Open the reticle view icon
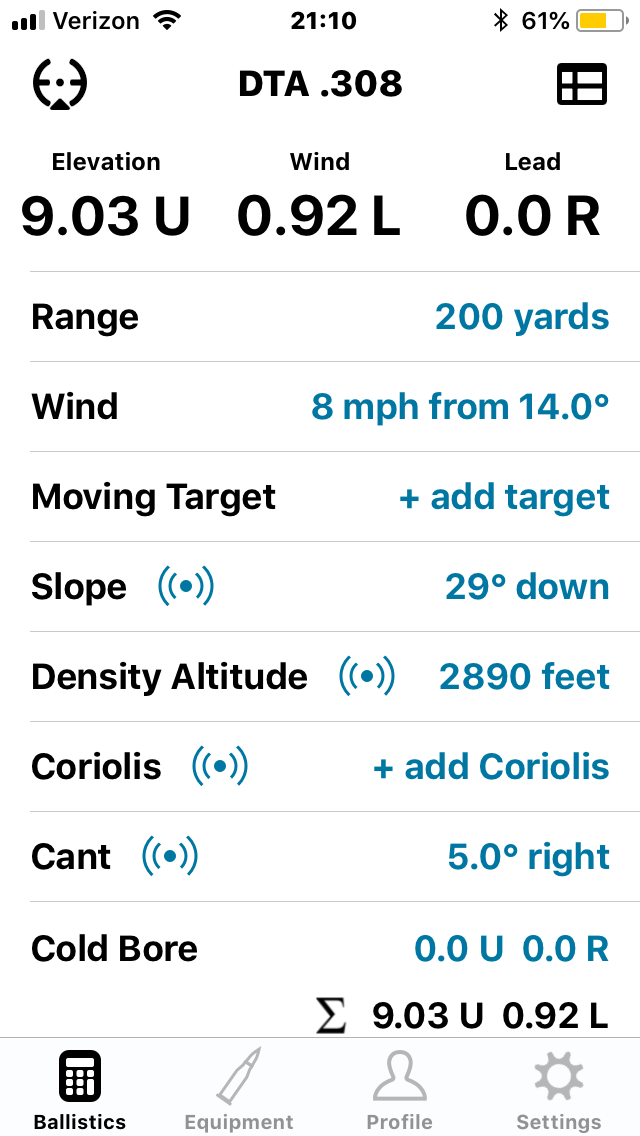The image size is (640, 1136). coord(60,84)
